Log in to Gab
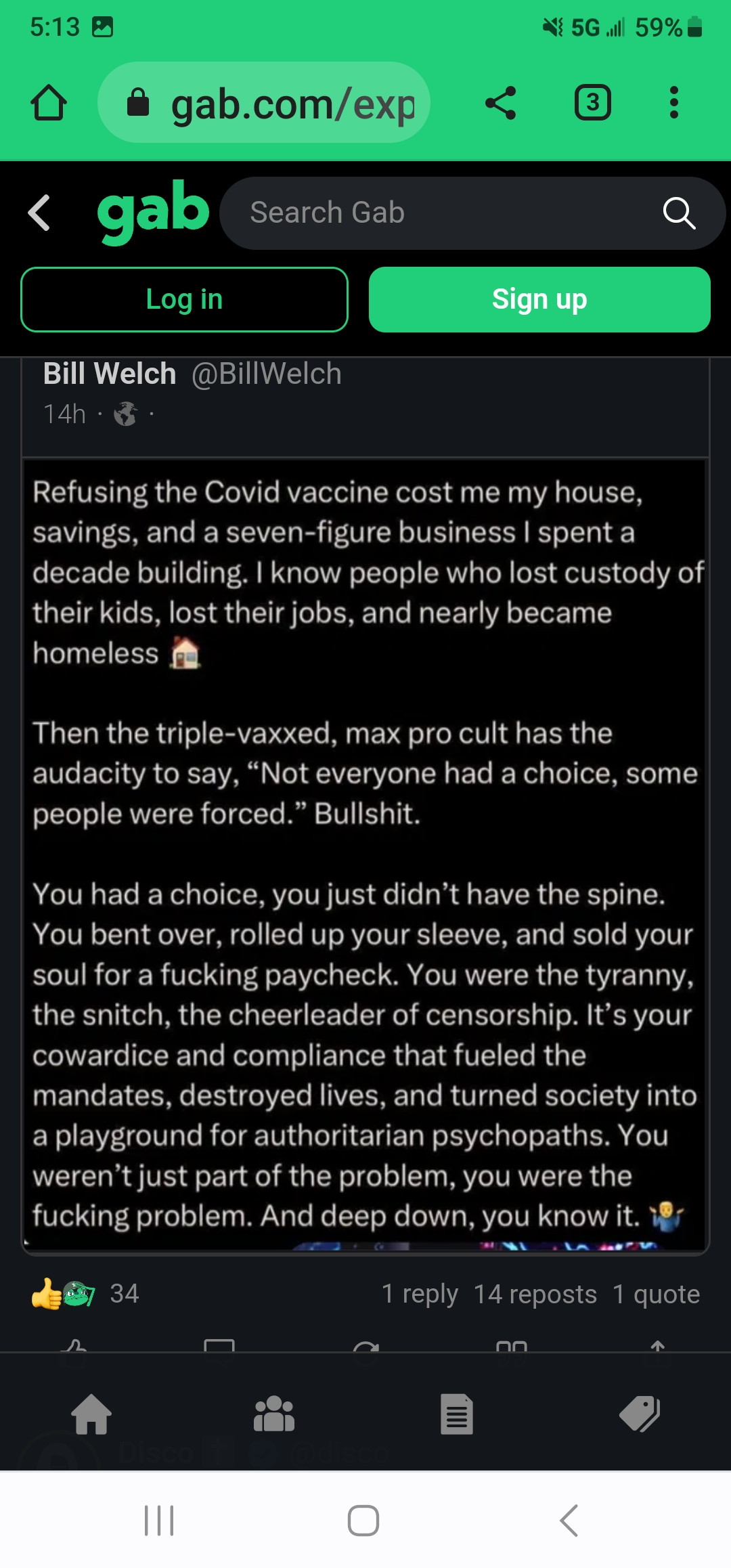731x1568 pixels. 184,299
